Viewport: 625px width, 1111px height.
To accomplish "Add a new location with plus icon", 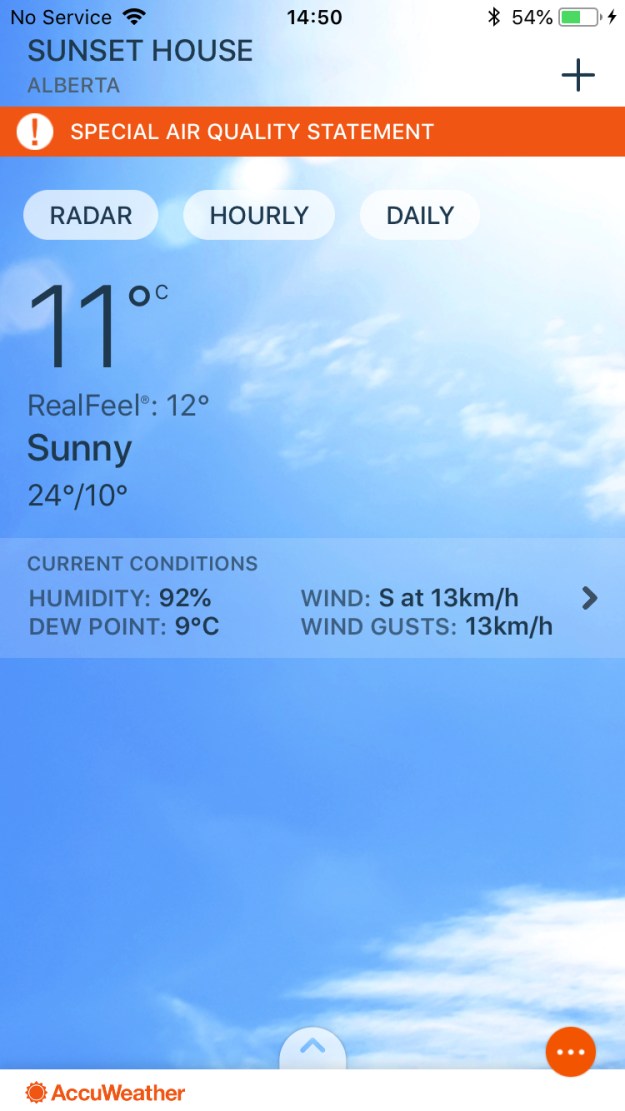I will pos(578,75).
